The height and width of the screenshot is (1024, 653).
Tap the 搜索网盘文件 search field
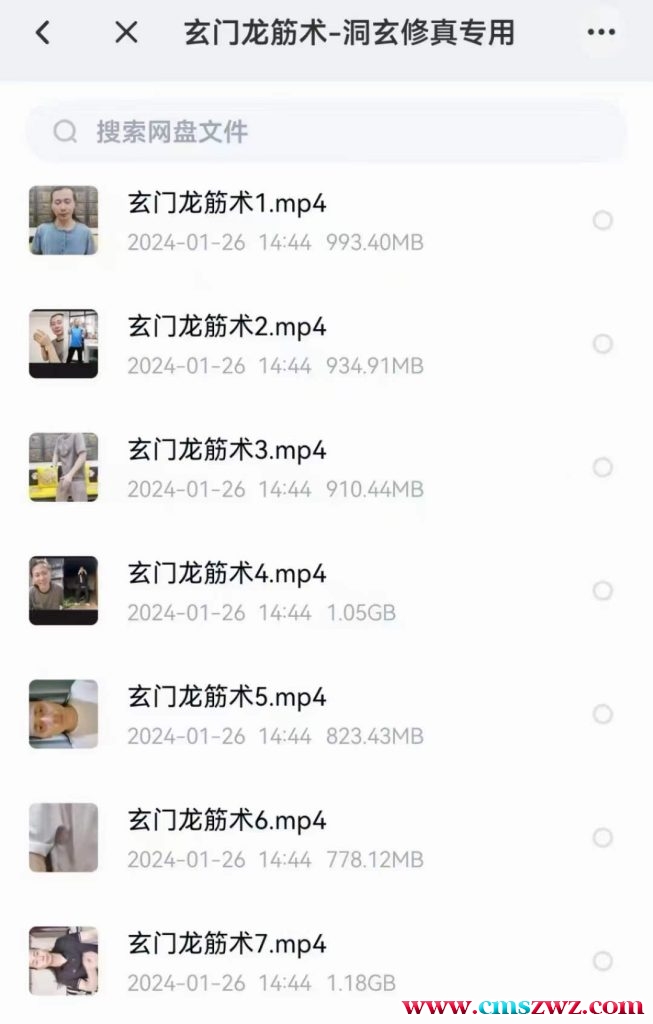tap(325, 132)
